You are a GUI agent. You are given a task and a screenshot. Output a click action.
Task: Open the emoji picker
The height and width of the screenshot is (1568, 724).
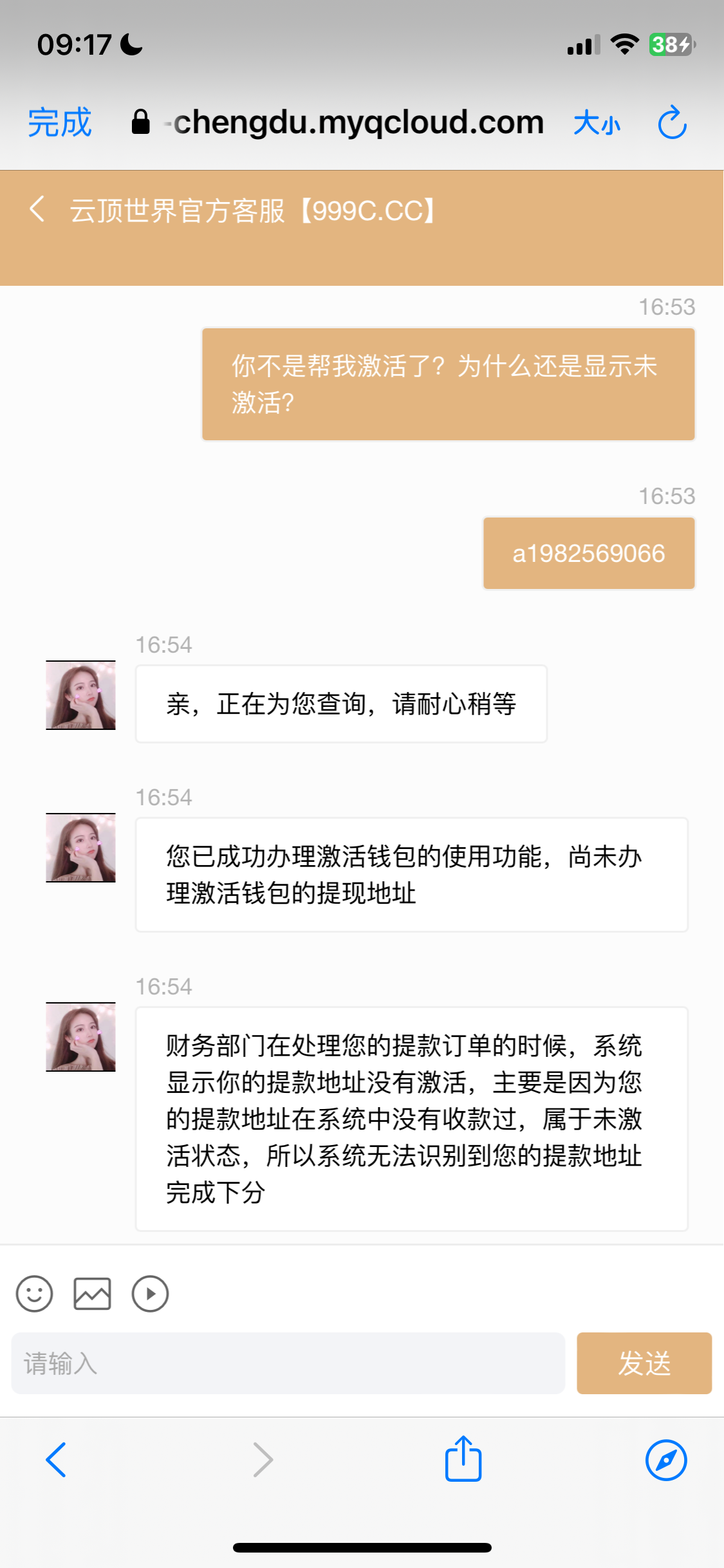click(35, 1294)
